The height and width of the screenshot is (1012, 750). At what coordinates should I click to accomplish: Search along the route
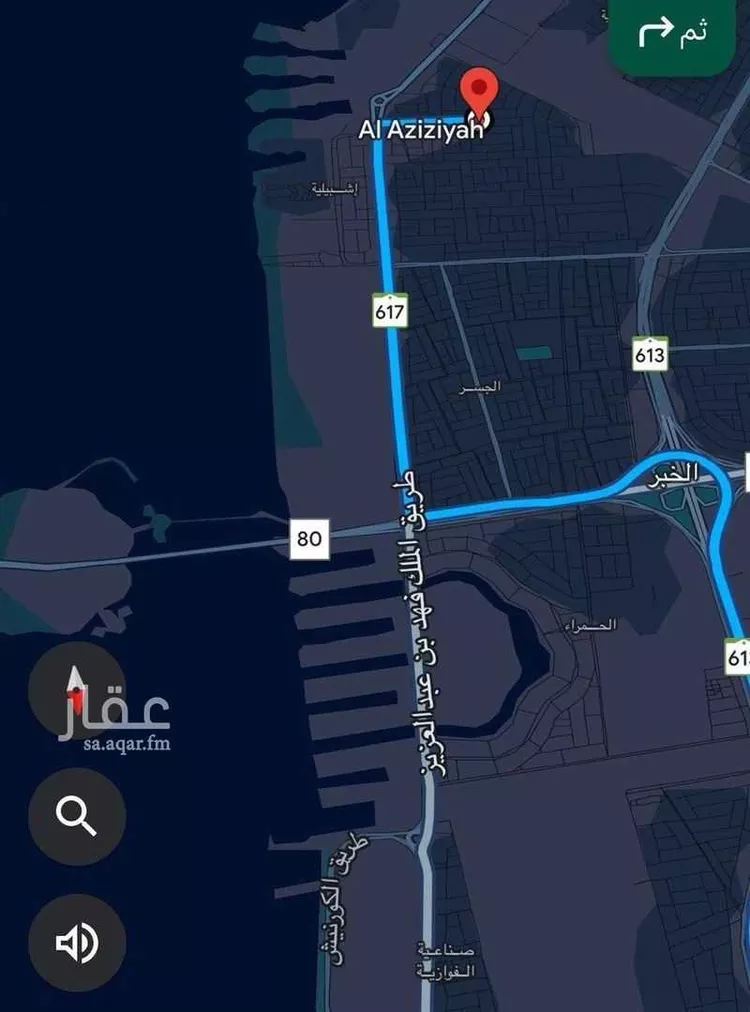(76, 816)
